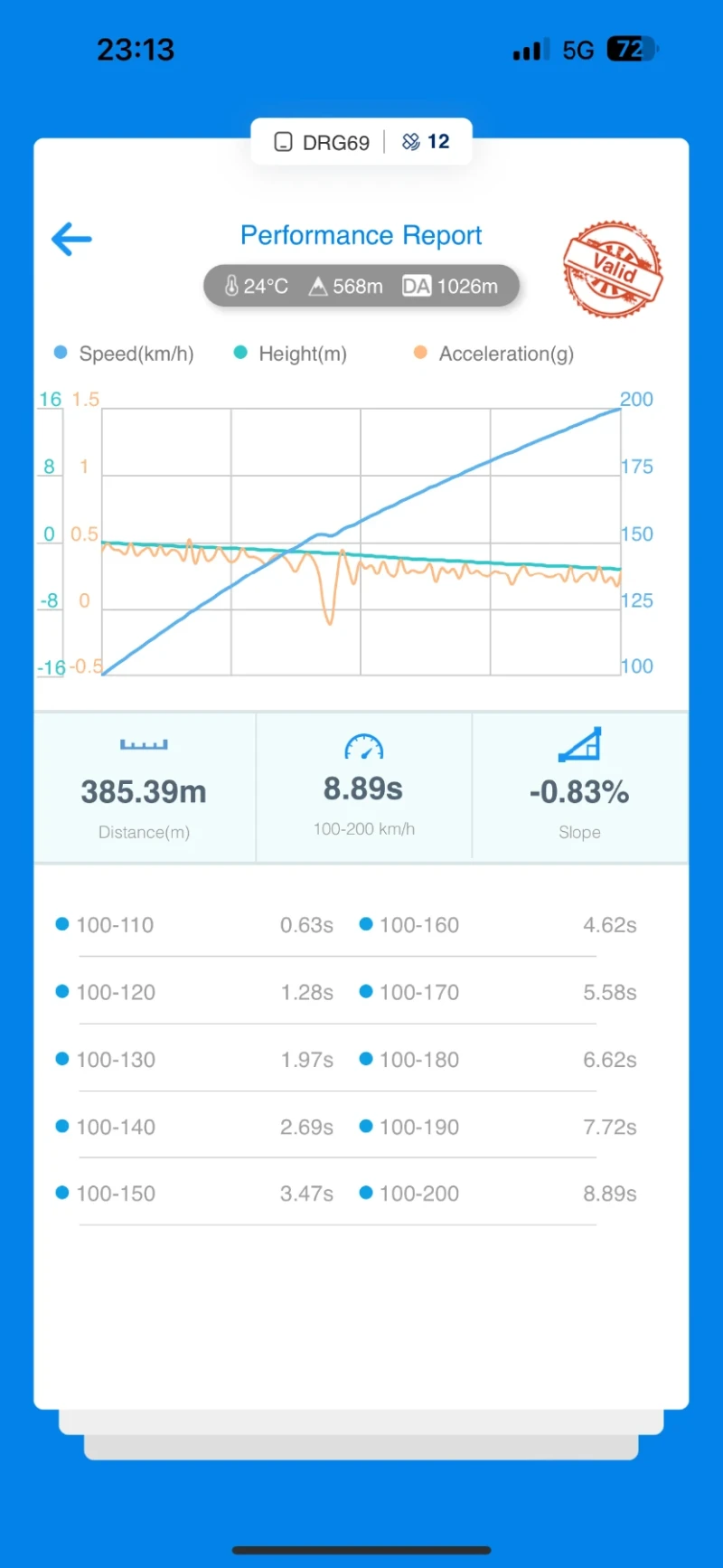Toggle the Speed(km/h) series in chart legend
Image resolution: width=723 pixels, height=1568 pixels.
click(125, 354)
